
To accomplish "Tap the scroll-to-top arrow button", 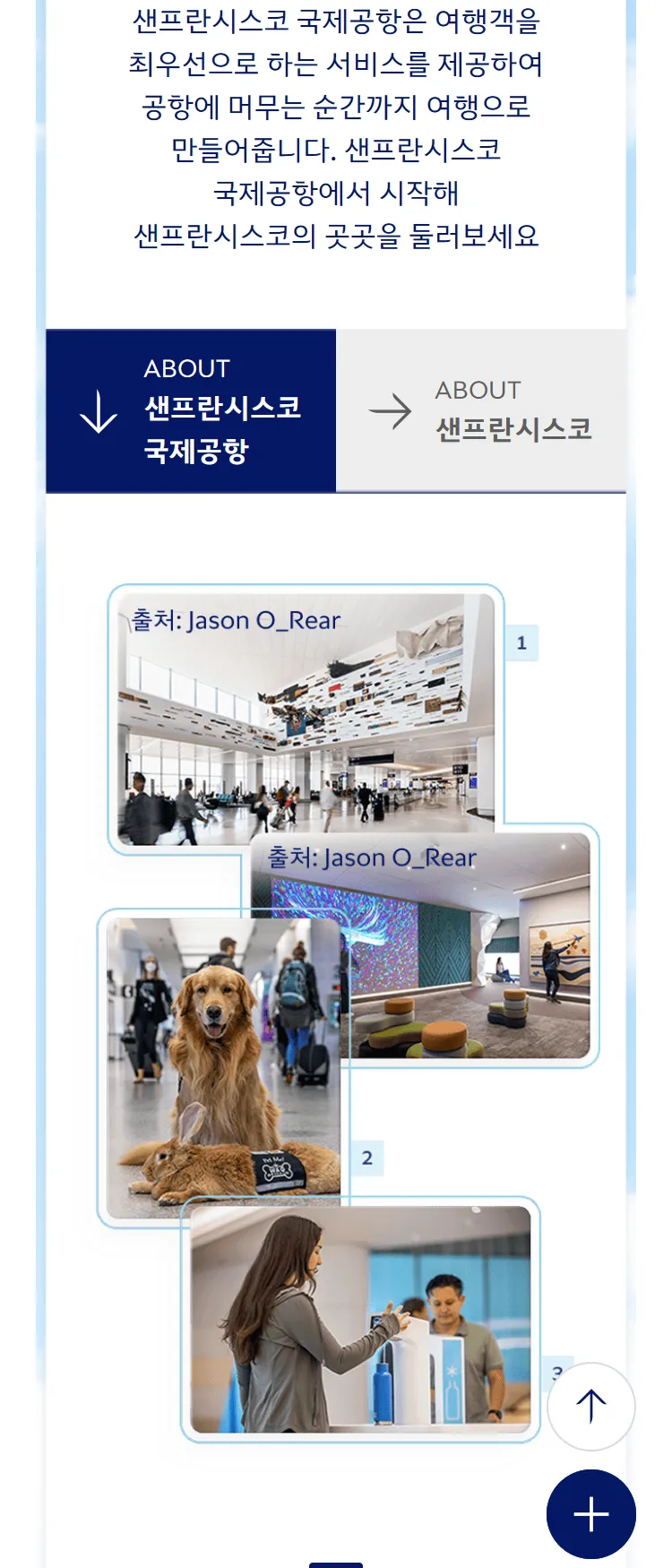I will coord(590,1406).
